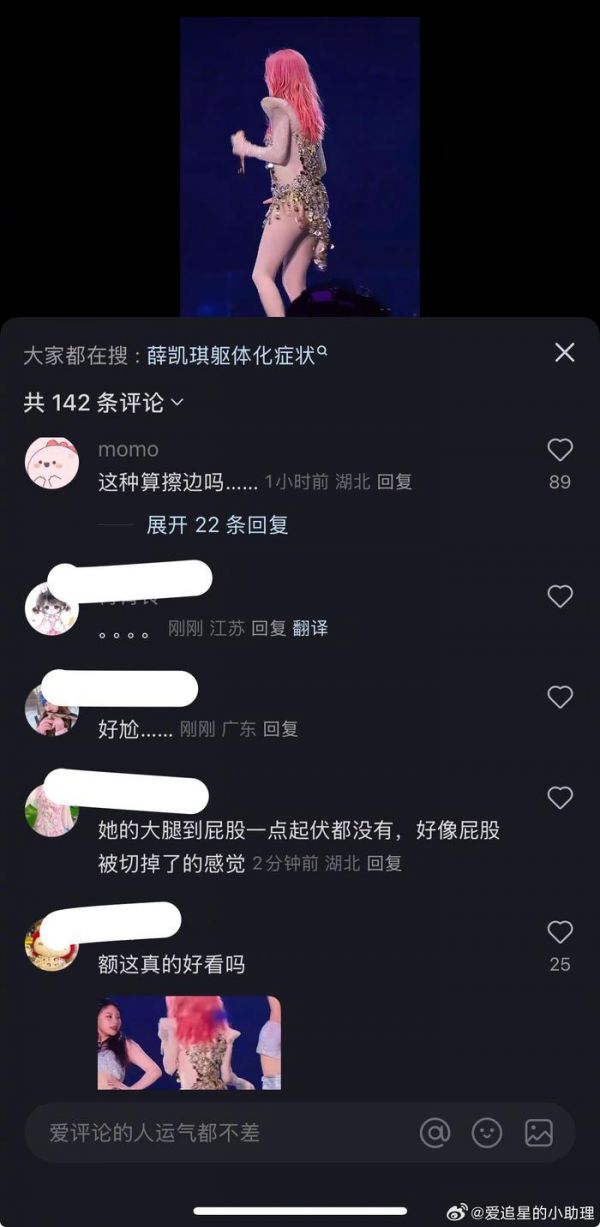The image size is (600, 1227).
Task: Close the comments panel
Action: (x=564, y=352)
